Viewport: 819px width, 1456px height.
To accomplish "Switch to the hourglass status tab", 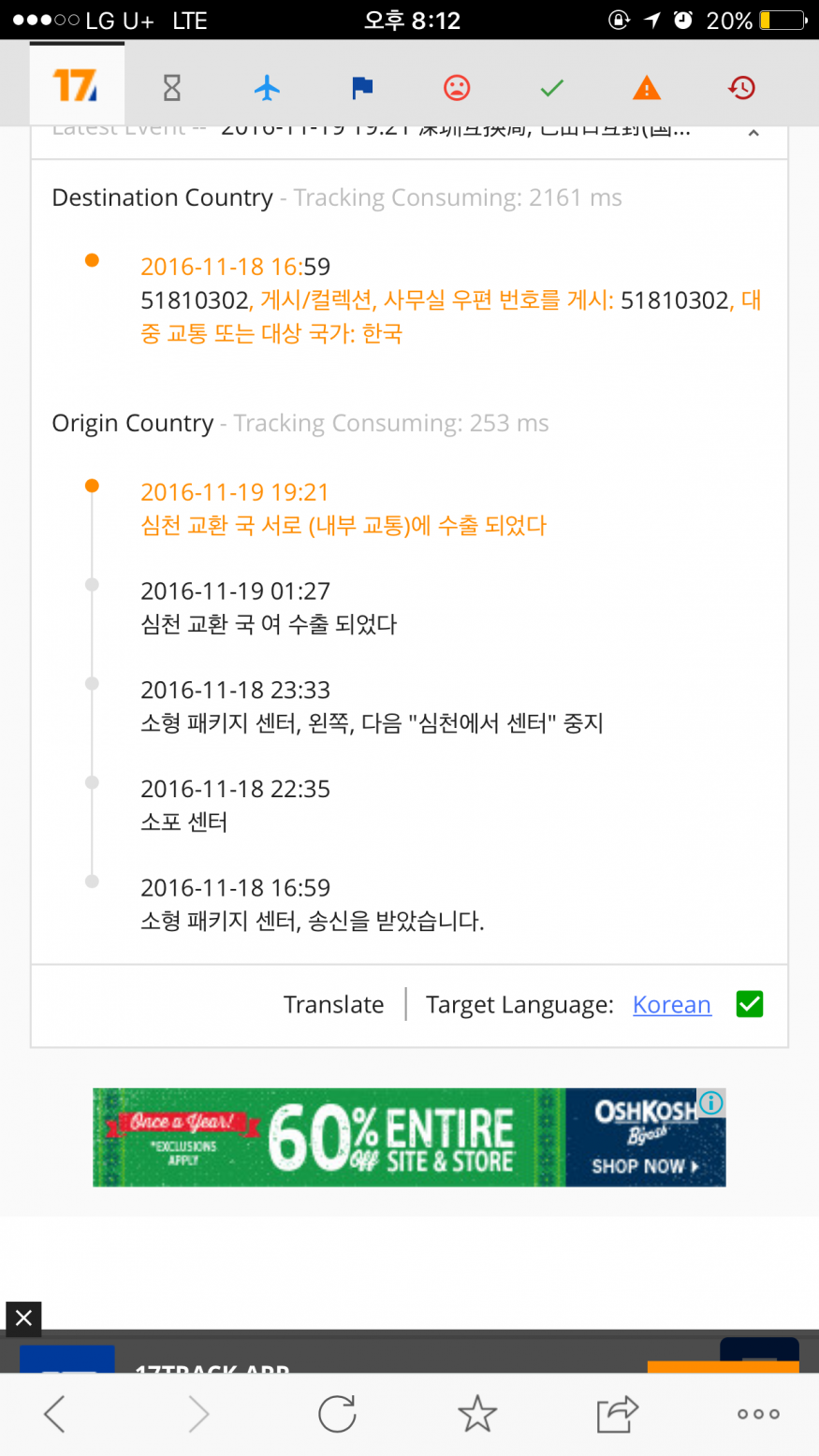I will coord(172,88).
